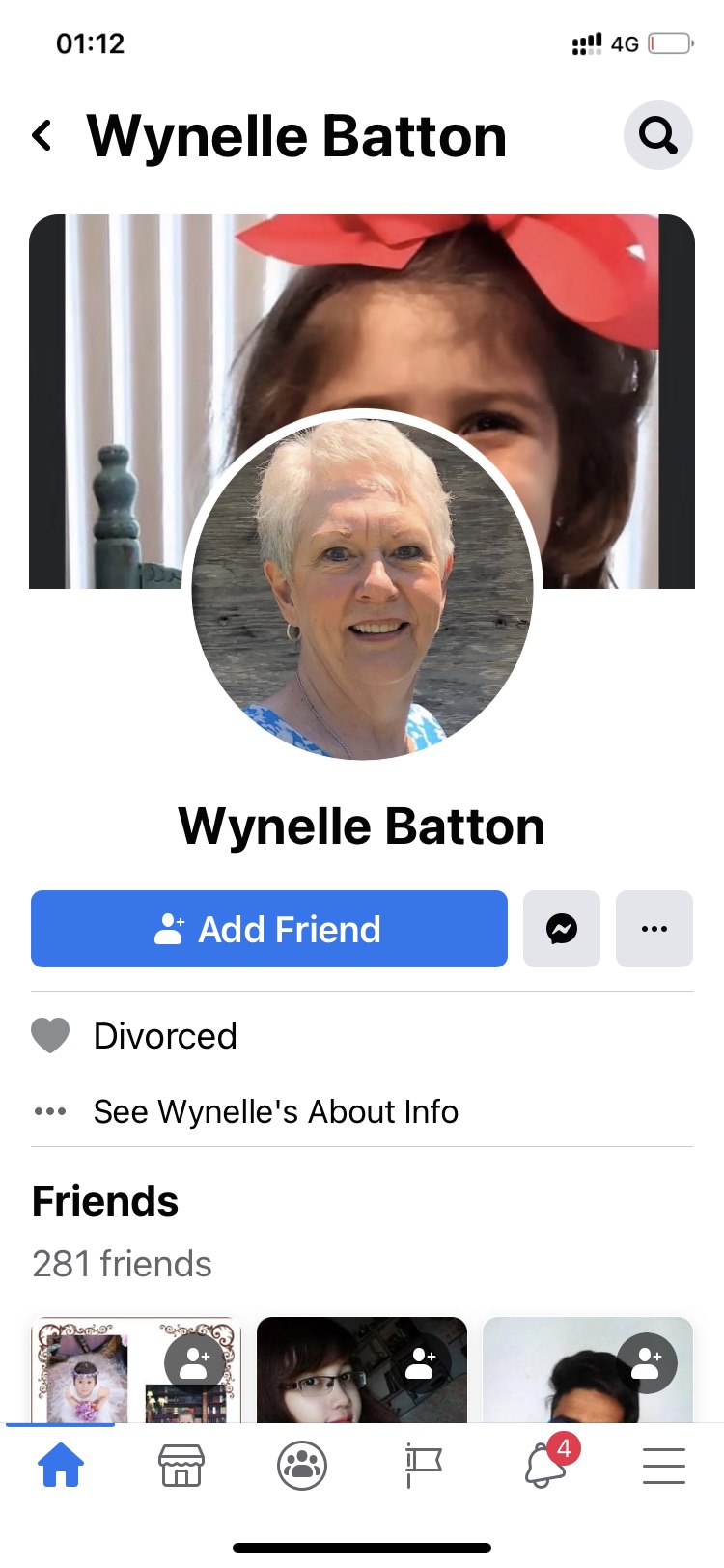Switch to the Groups tab

point(302,1466)
